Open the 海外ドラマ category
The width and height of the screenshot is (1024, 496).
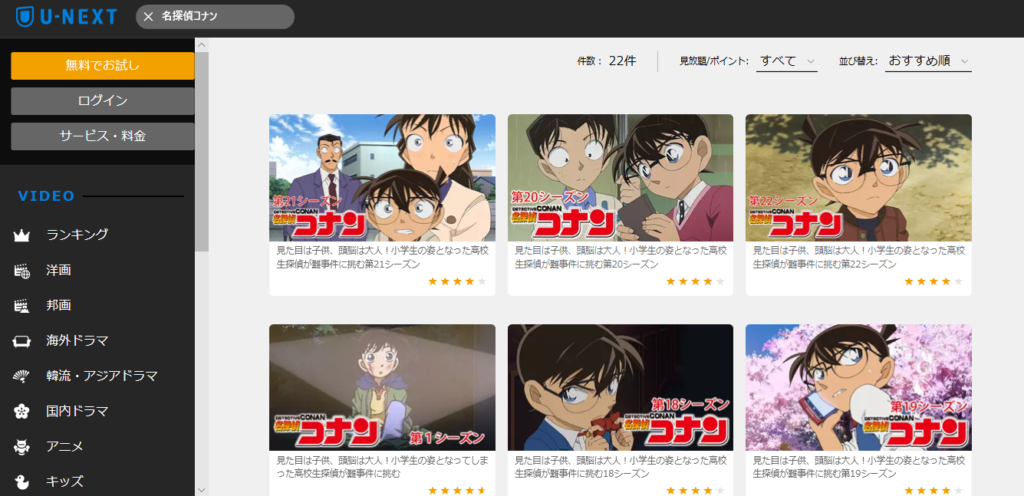[x=77, y=340]
